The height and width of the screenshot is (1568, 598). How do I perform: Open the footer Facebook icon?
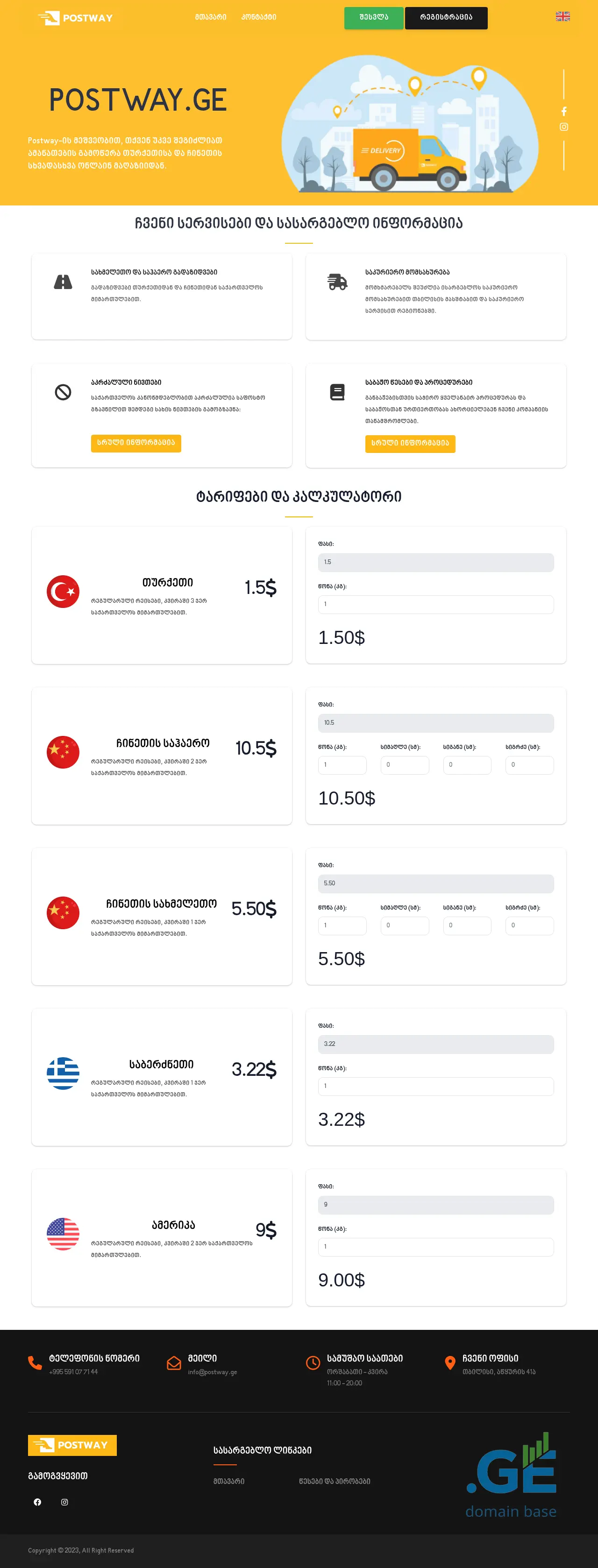(38, 1502)
